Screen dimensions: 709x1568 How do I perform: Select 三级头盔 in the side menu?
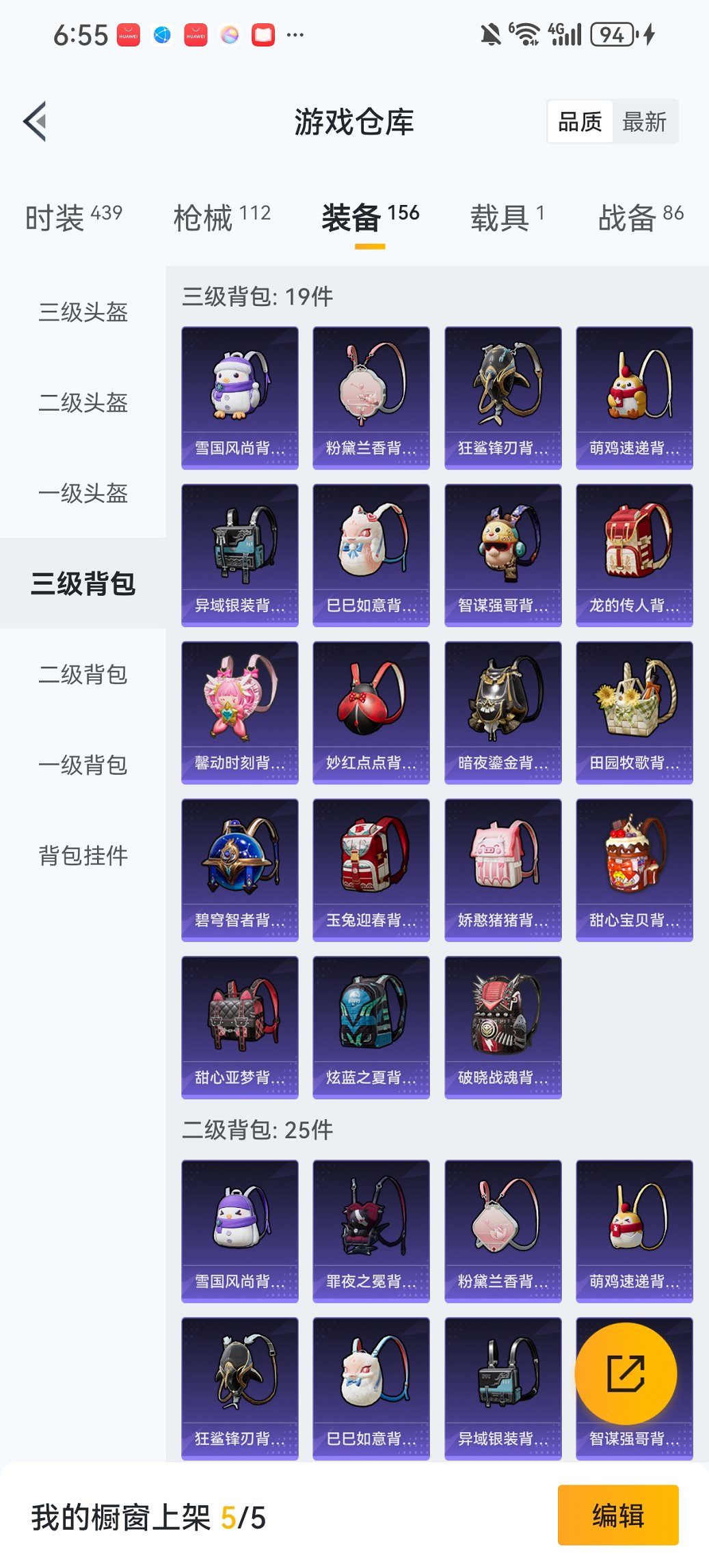point(83,312)
